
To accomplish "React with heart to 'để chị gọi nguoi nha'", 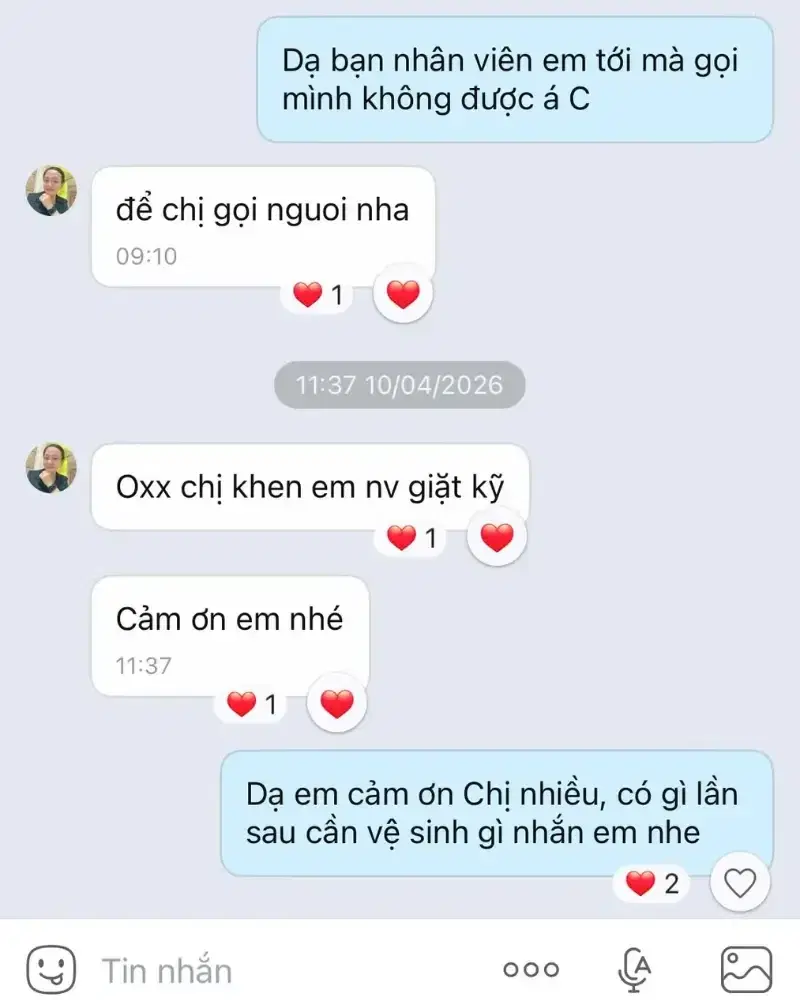I will tap(403, 294).
